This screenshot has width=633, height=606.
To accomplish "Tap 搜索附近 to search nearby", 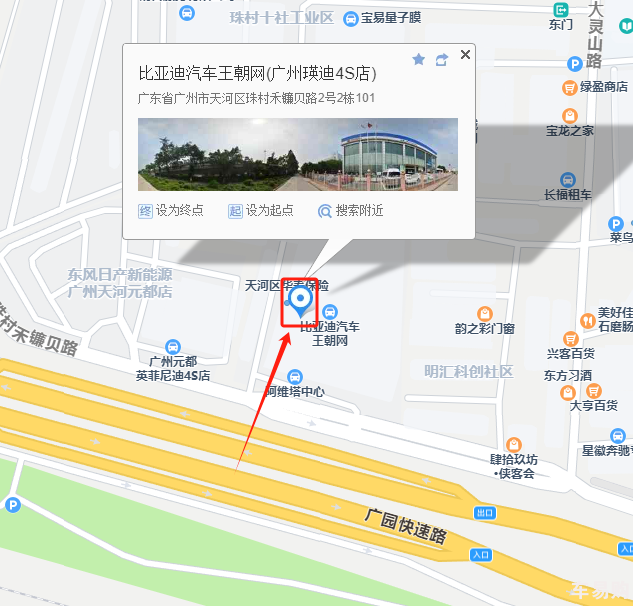I will (x=350, y=211).
